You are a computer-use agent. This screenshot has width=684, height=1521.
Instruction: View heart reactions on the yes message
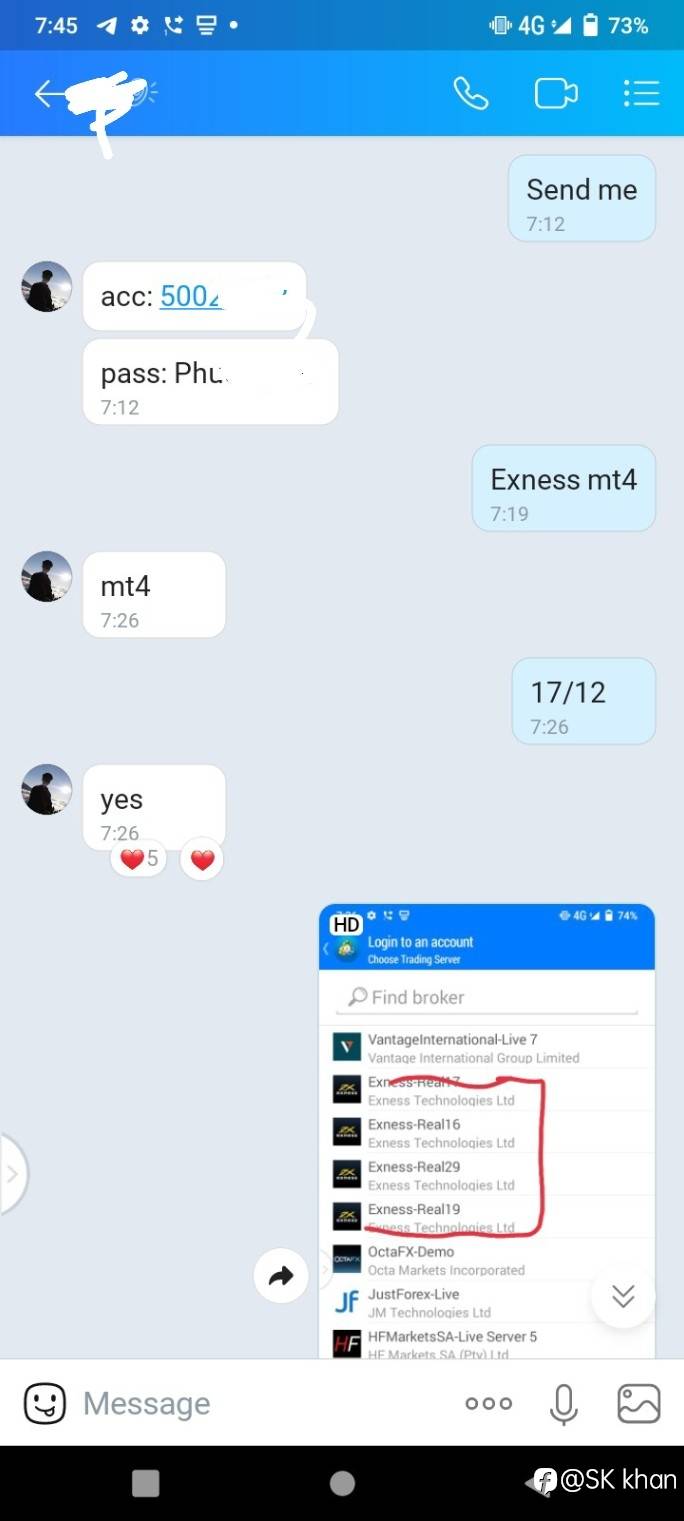click(139, 858)
